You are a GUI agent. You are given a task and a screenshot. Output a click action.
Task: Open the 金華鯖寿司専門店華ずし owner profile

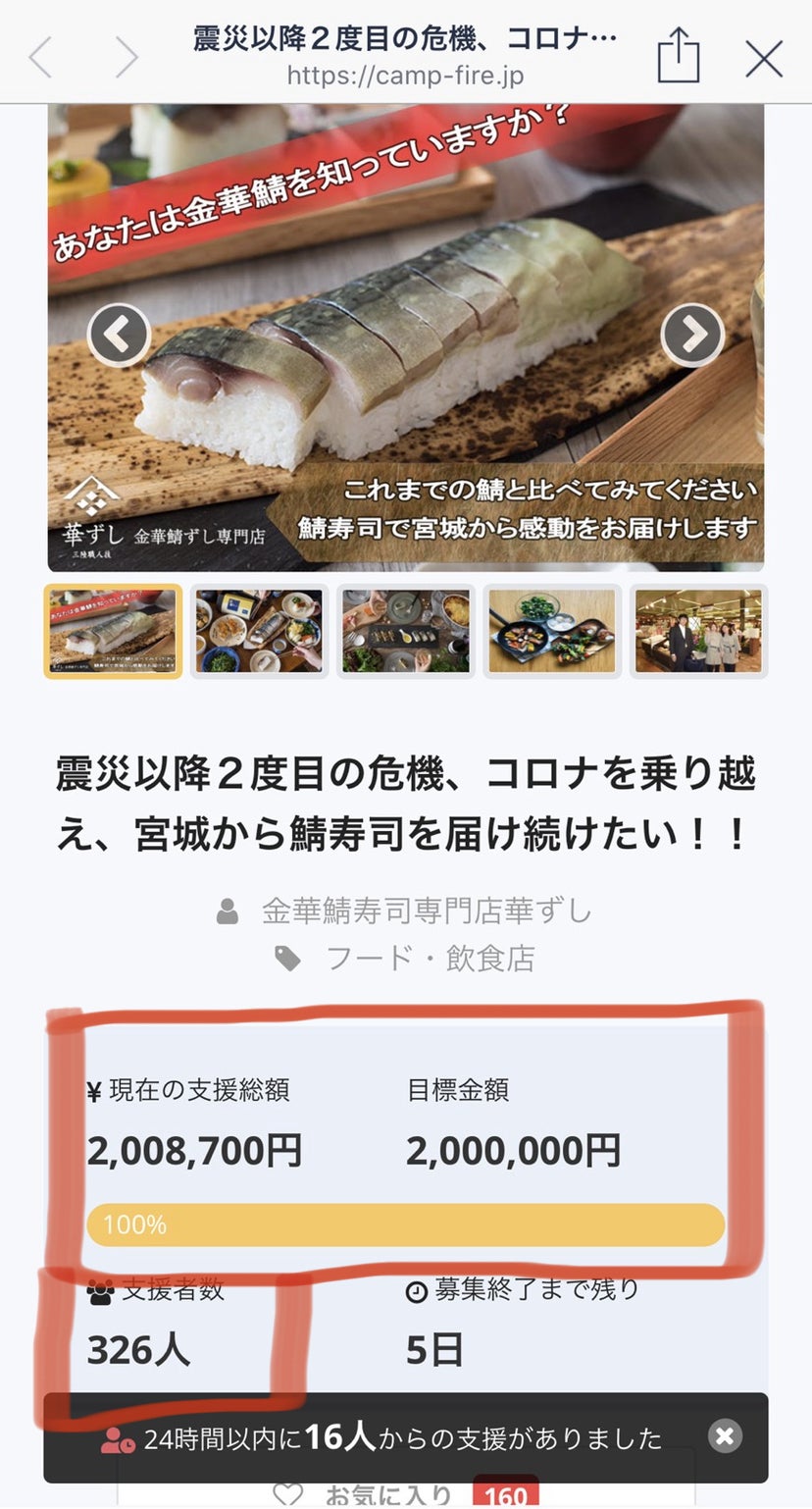[x=427, y=911]
